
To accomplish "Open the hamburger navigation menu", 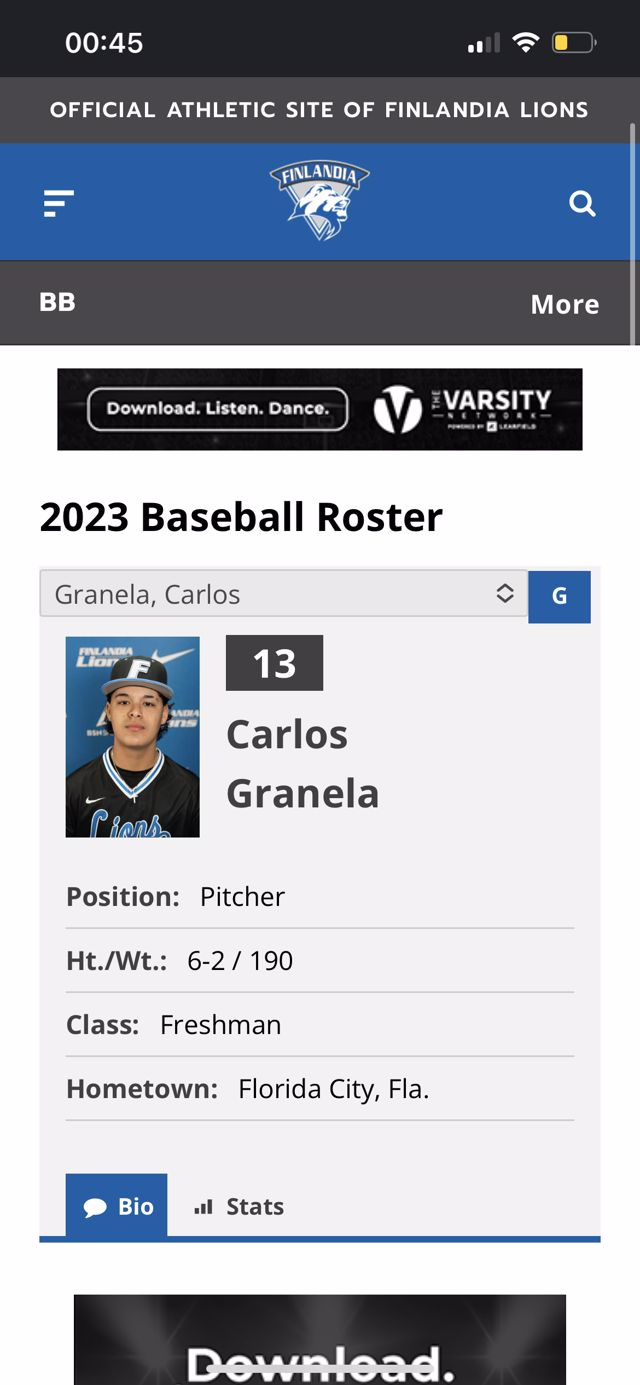I will pyautogui.click(x=59, y=204).
